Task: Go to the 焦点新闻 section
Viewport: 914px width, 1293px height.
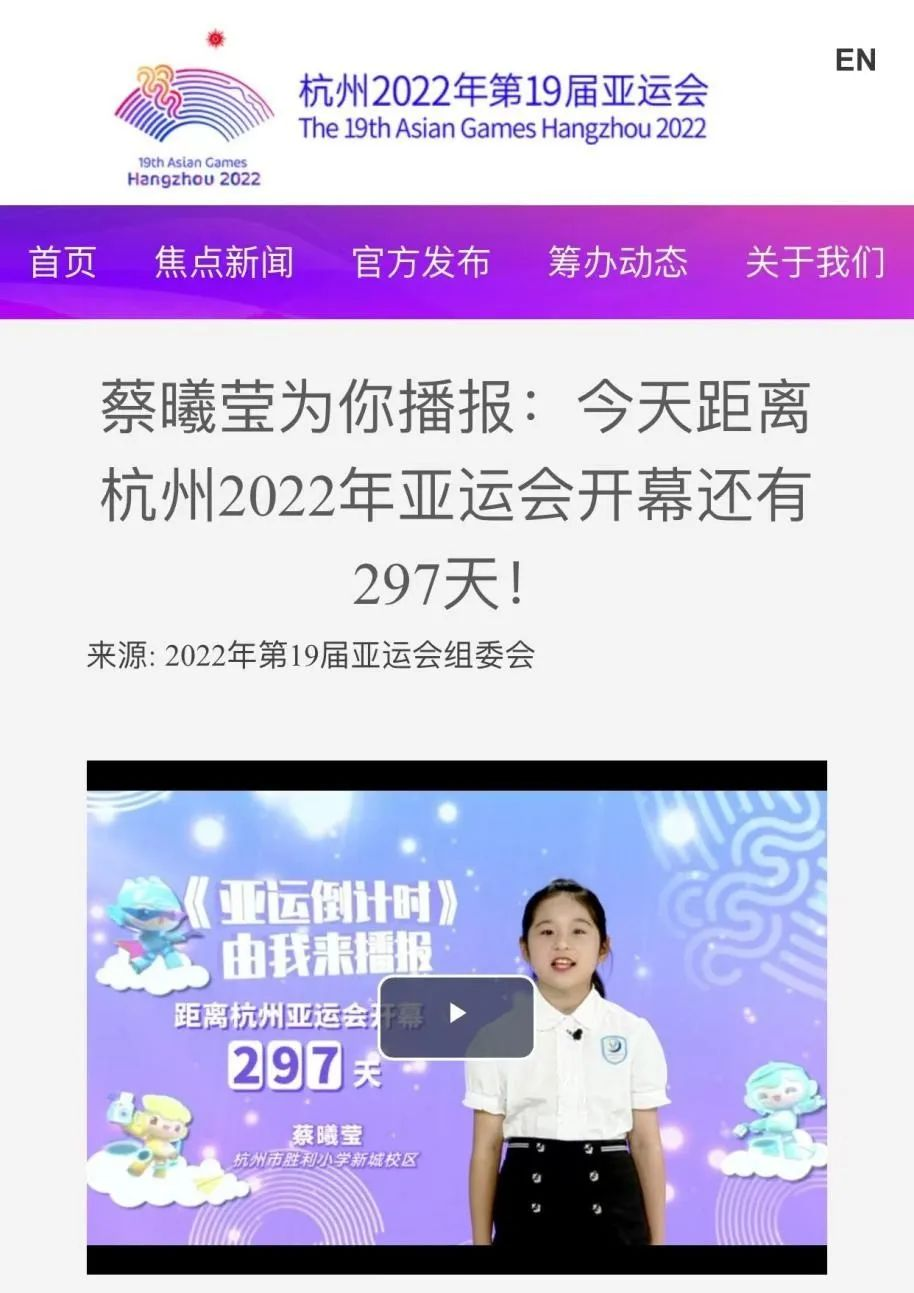Action: (224, 262)
